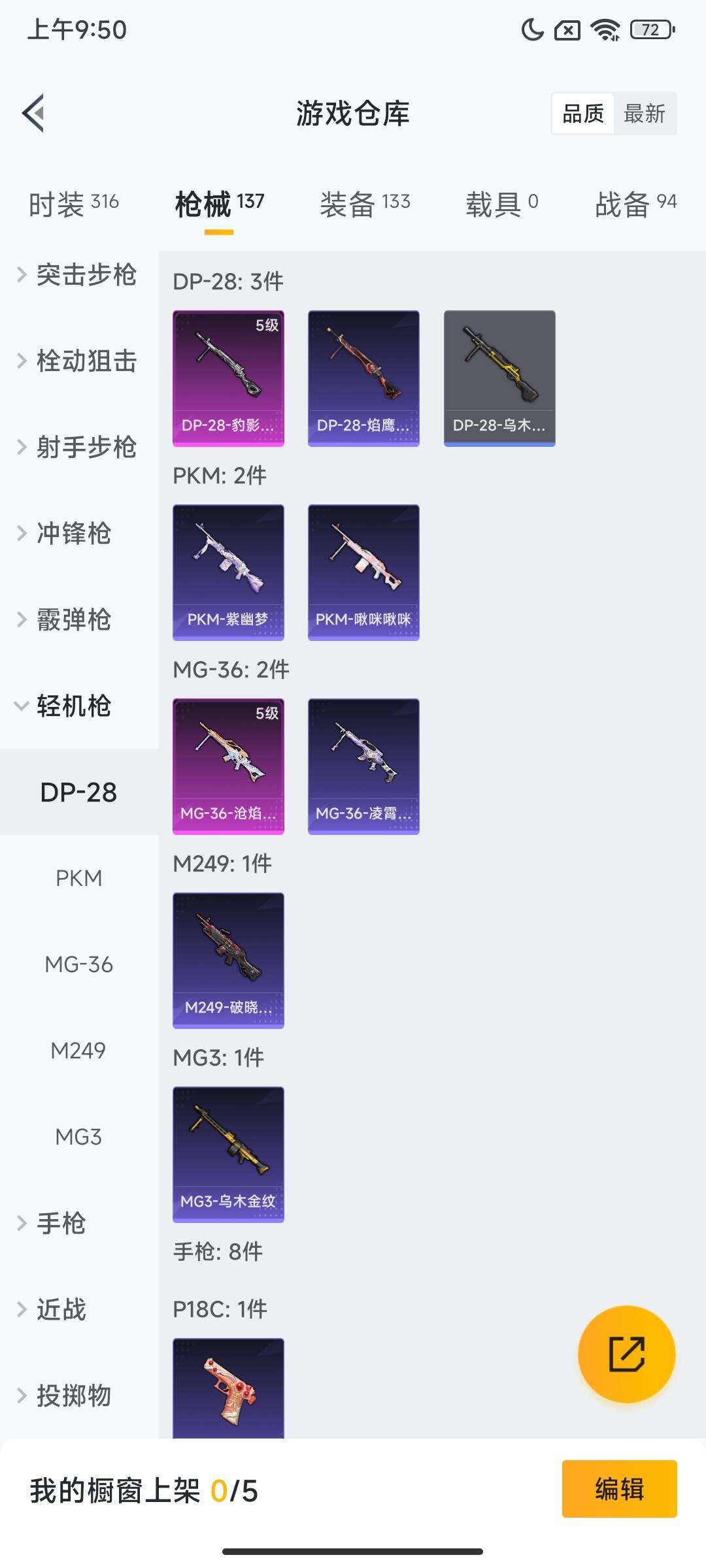Screen dimensions: 706x1568
Task: Switch sorting to 品质
Action: pyautogui.click(x=584, y=114)
